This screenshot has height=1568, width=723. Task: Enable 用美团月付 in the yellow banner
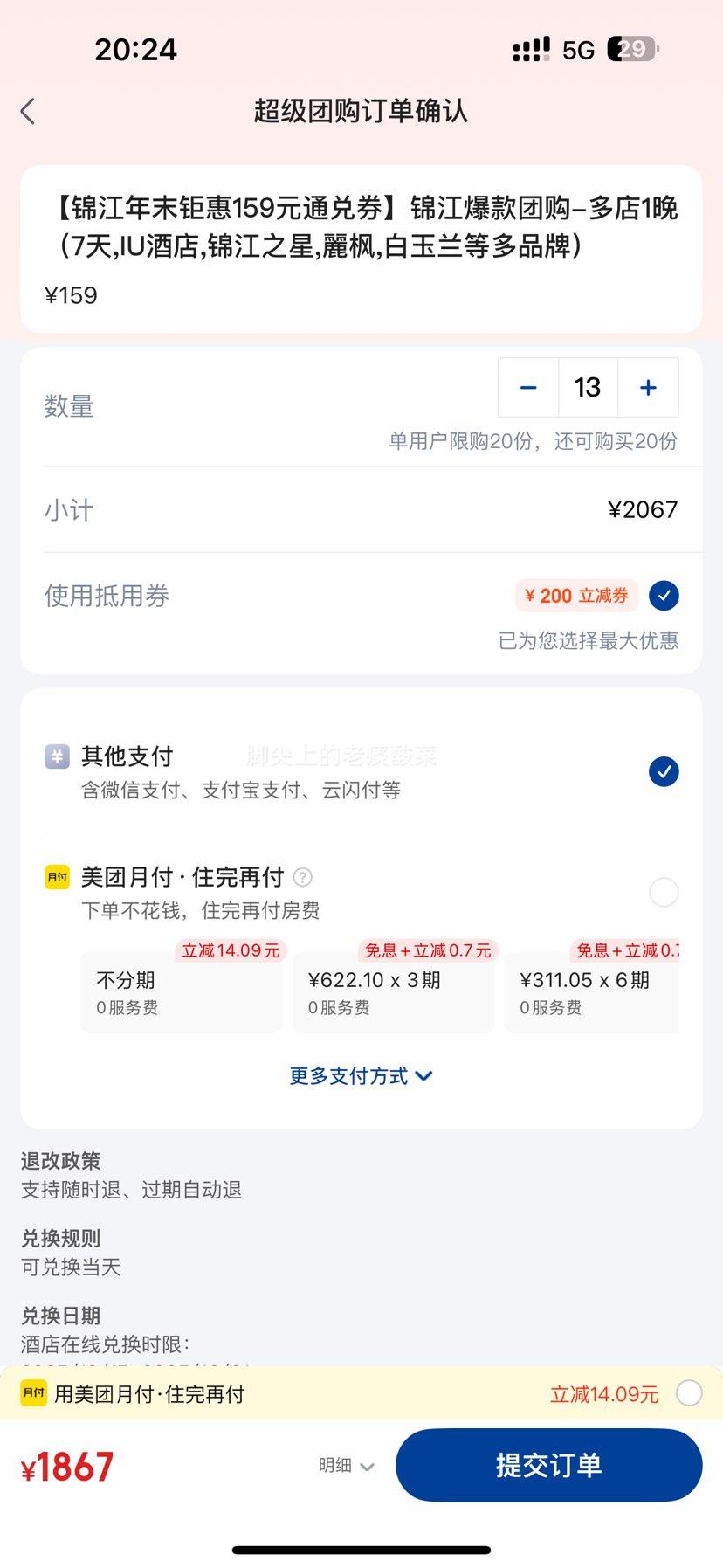pos(689,1393)
